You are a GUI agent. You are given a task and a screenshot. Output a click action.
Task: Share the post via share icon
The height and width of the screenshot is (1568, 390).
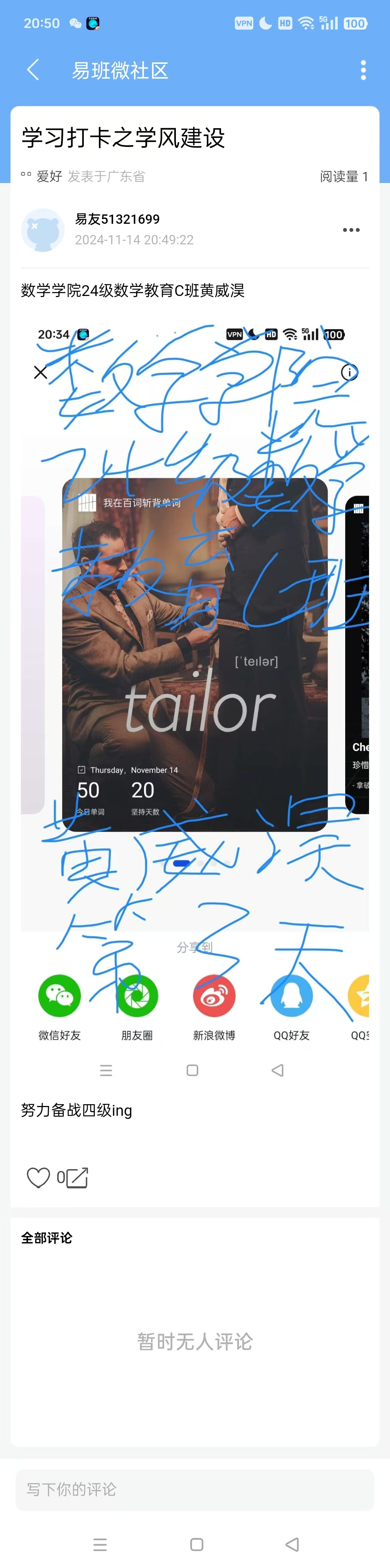pyautogui.click(x=77, y=1177)
